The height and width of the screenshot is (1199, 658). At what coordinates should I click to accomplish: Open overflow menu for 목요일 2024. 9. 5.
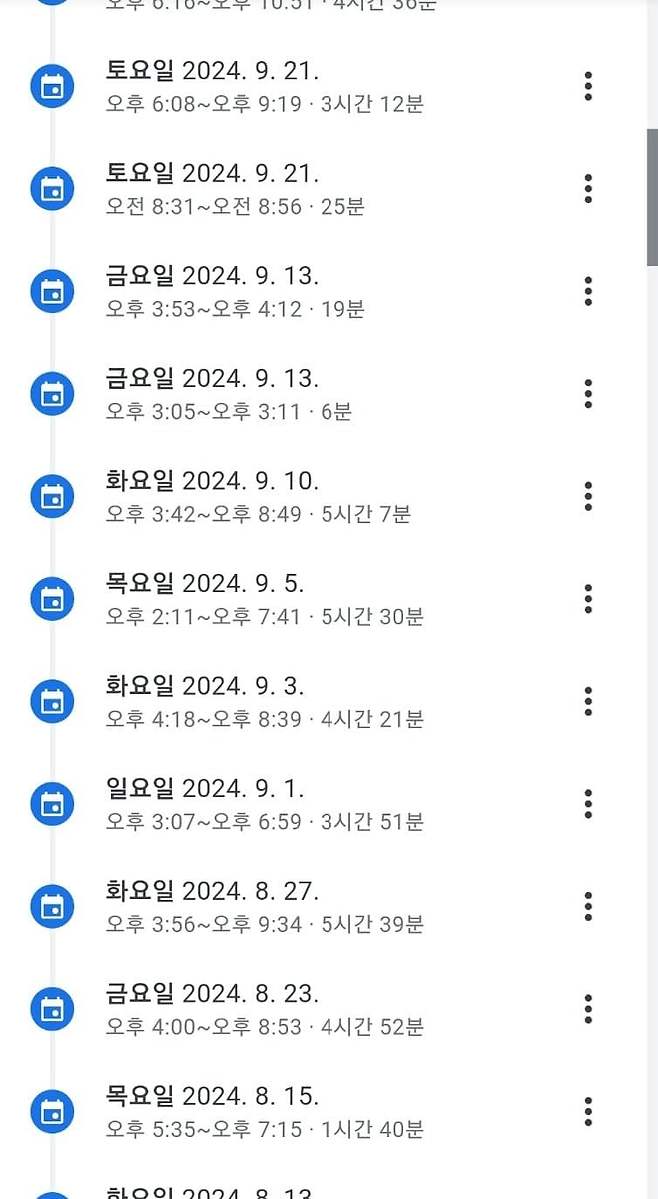pos(588,598)
